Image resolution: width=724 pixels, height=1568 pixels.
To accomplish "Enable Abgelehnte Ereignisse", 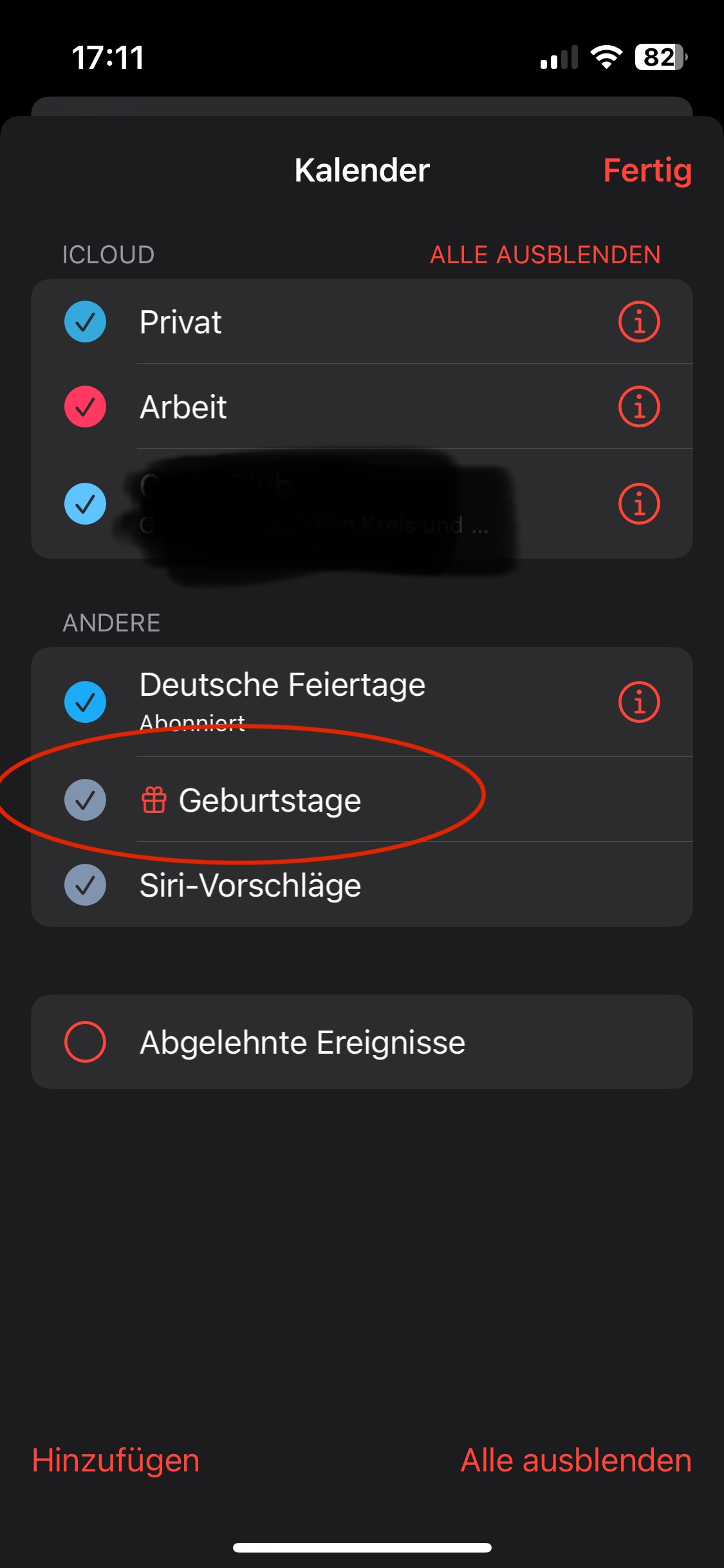I will tap(85, 1041).
